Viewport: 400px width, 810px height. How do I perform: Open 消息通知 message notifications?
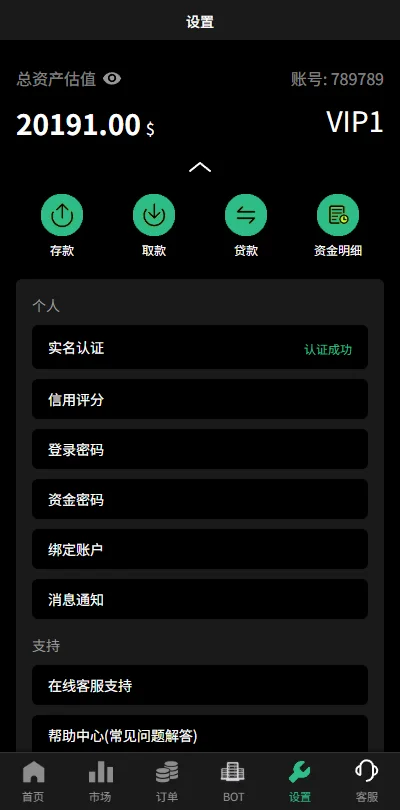coord(200,599)
